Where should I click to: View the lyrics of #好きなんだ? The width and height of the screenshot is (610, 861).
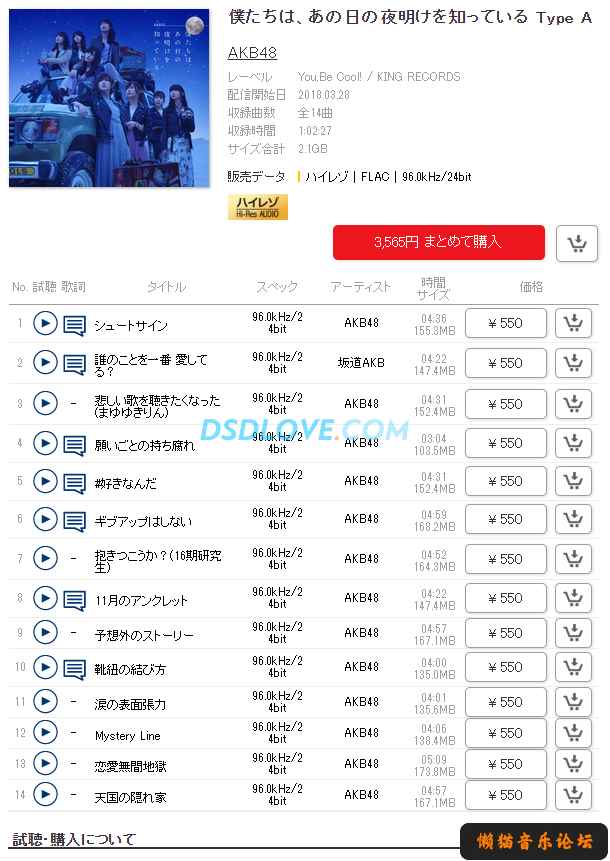[x=74, y=484]
